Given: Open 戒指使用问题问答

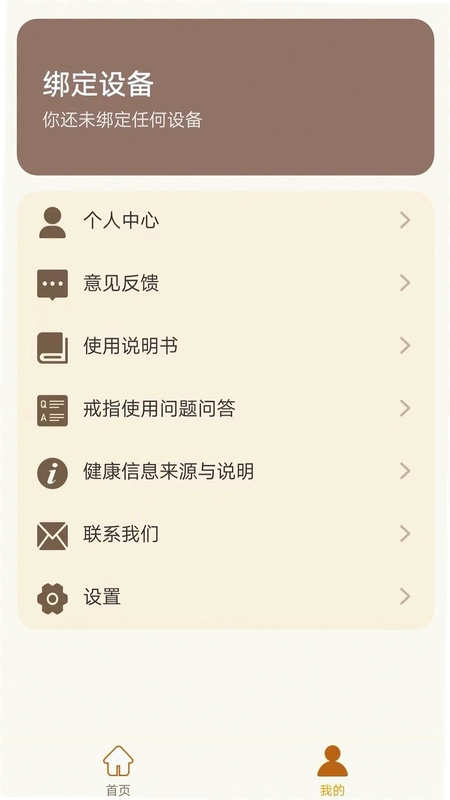Looking at the screenshot, I should point(225,409).
